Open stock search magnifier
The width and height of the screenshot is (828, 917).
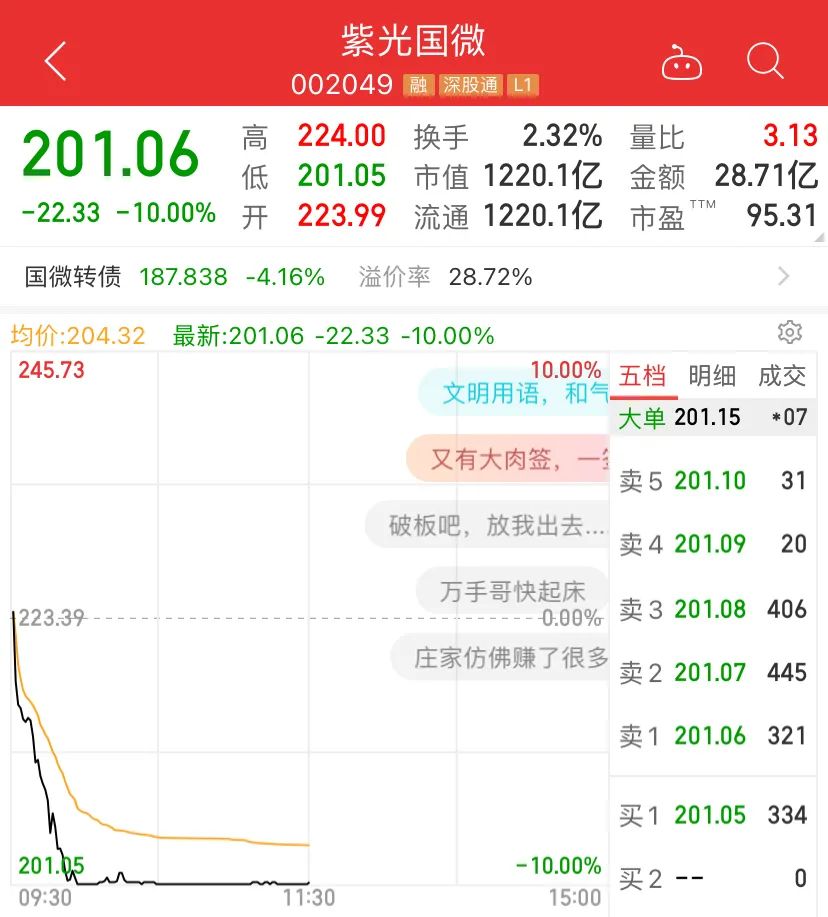765,62
